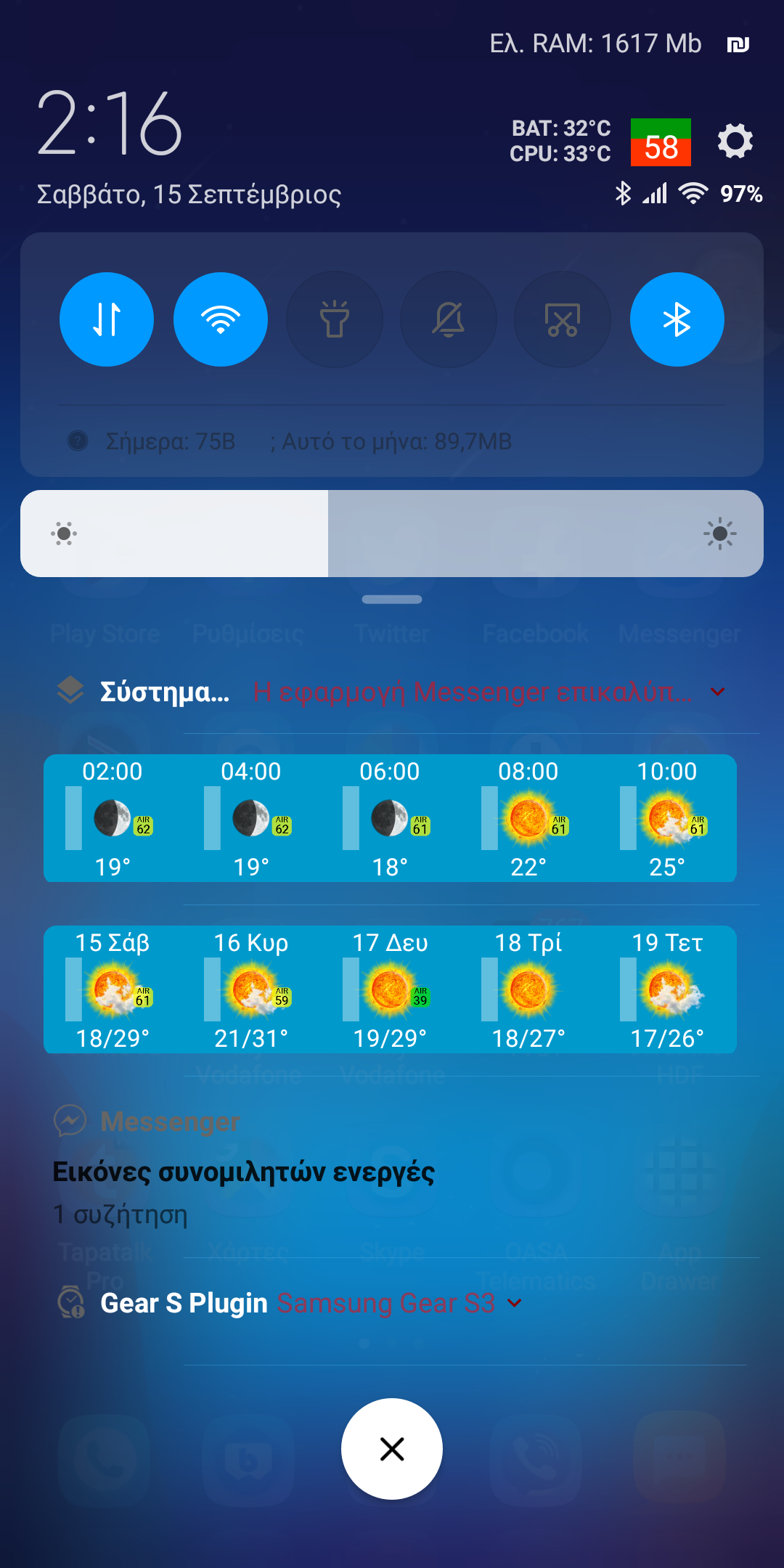The height and width of the screenshot is (1568, 784).
Task: Set brightness on the brightness slider
Action: tap(392, 534)
